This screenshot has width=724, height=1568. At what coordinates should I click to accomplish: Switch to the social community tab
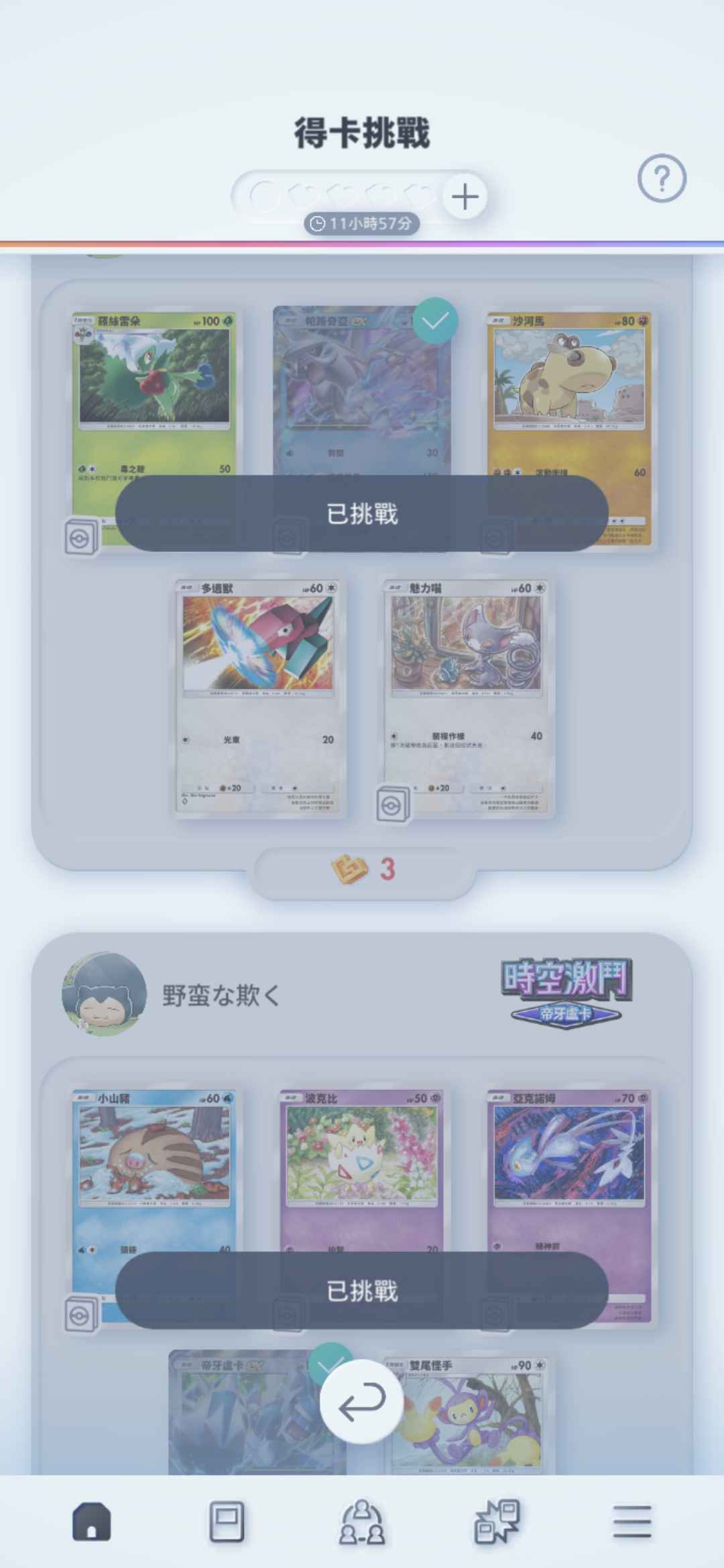point(362,1522)
